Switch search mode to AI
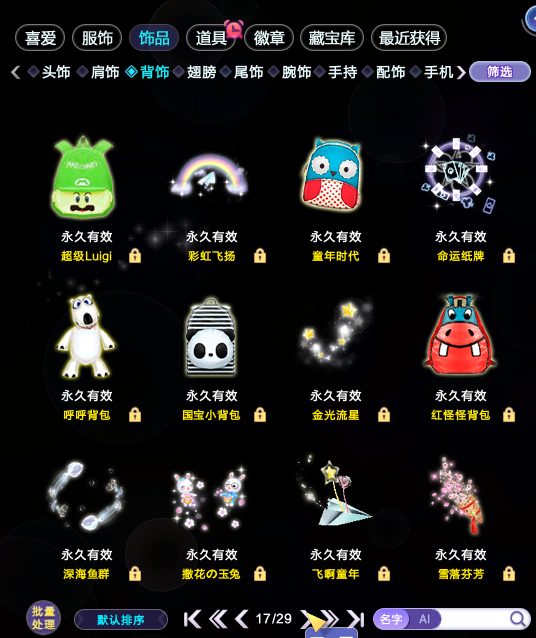 pyautogui.click(x=424, y=619)
